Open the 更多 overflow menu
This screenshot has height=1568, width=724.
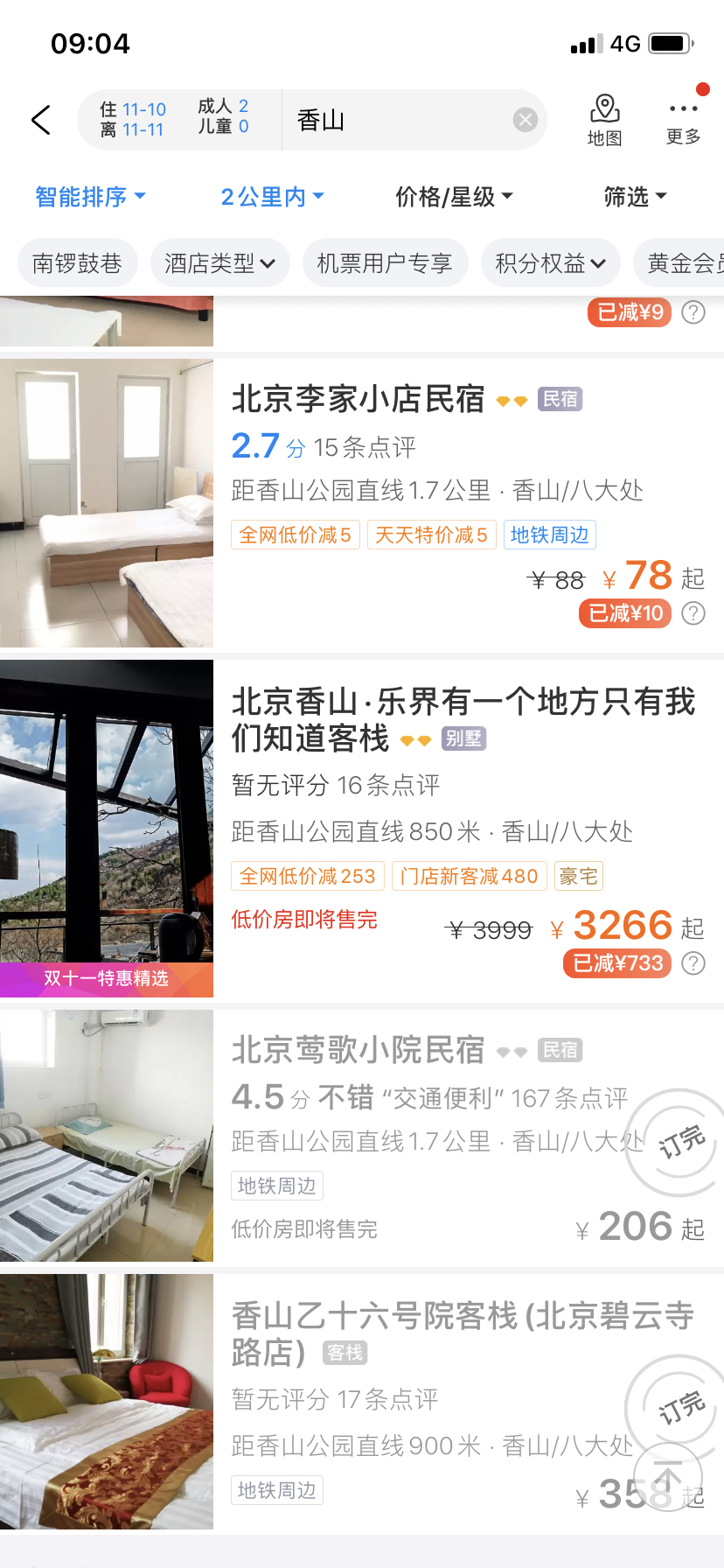(x=683, y=120)
